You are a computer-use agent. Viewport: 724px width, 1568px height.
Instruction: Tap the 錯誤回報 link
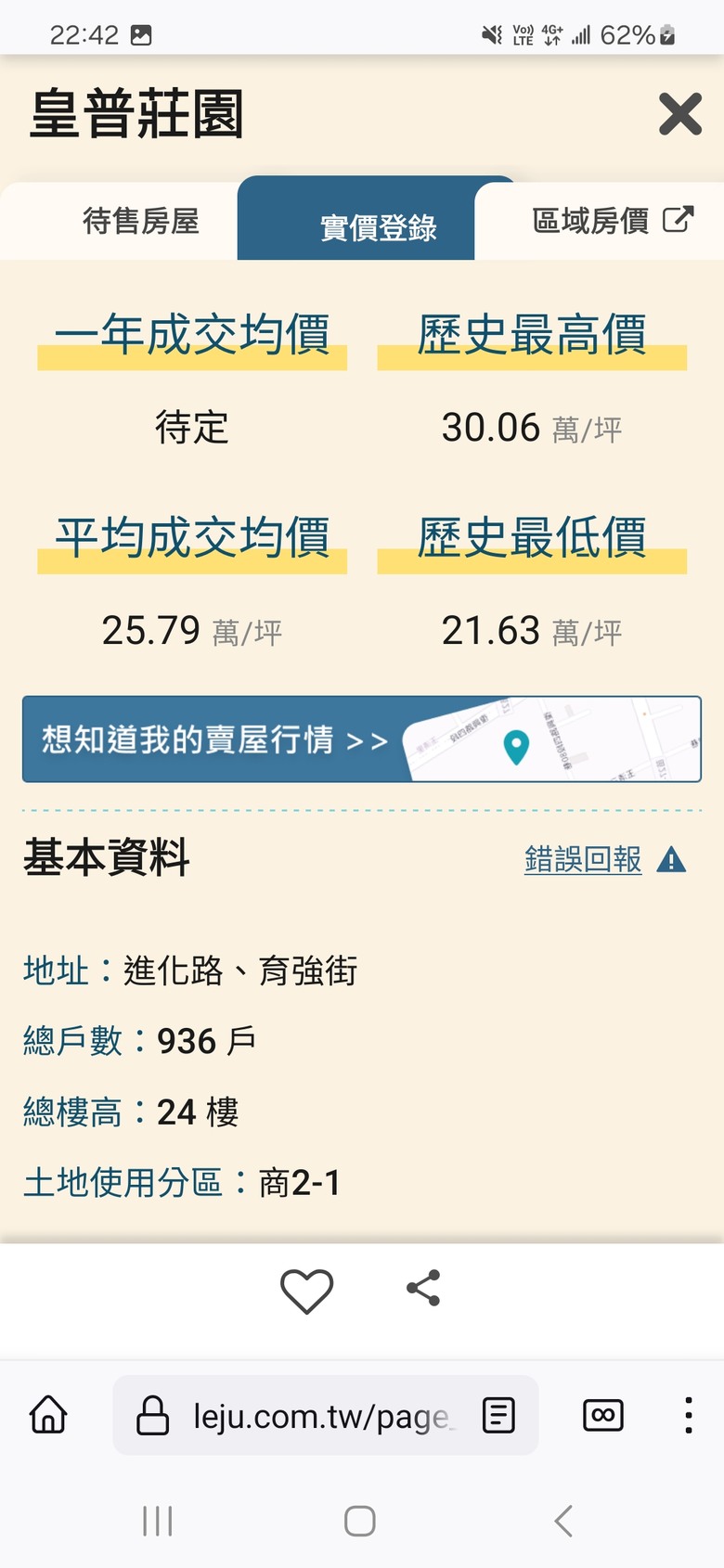coord(583,860)
